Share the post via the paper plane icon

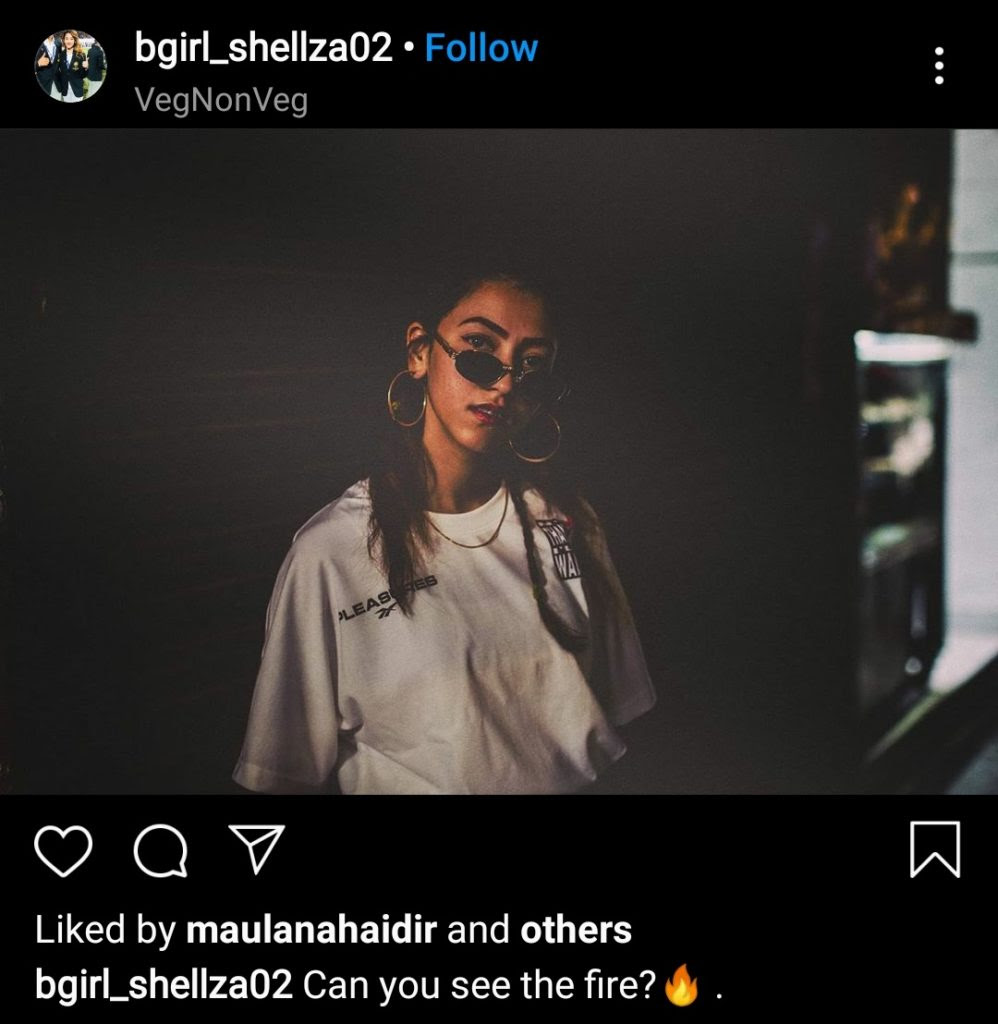pyautogui.click(x=258, y=850)
